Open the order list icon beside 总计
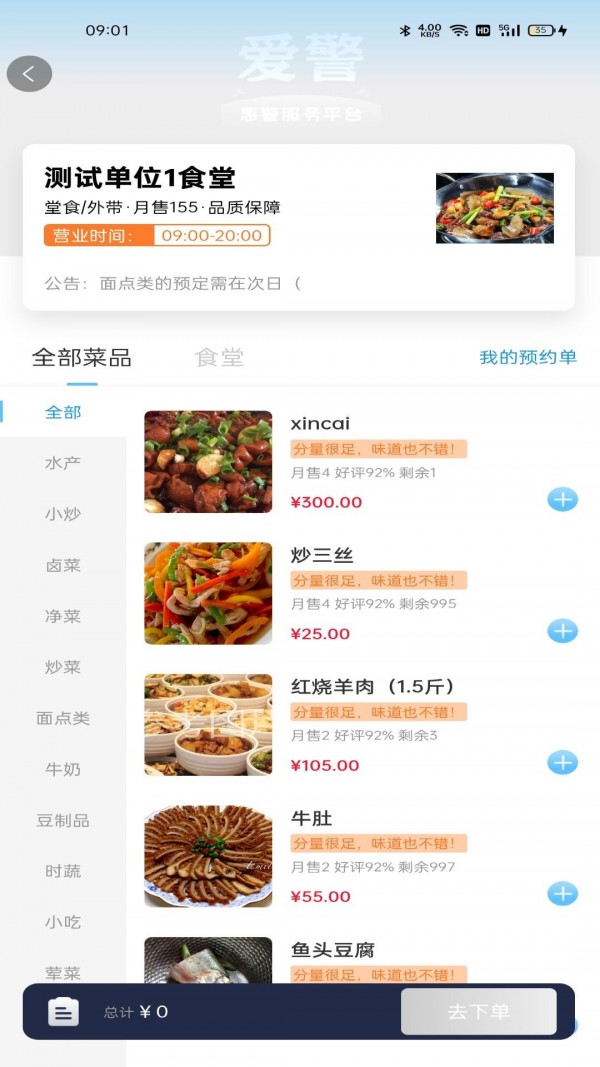Image resolution: width=600 pixels, height=1067 pixels. 63,1012
